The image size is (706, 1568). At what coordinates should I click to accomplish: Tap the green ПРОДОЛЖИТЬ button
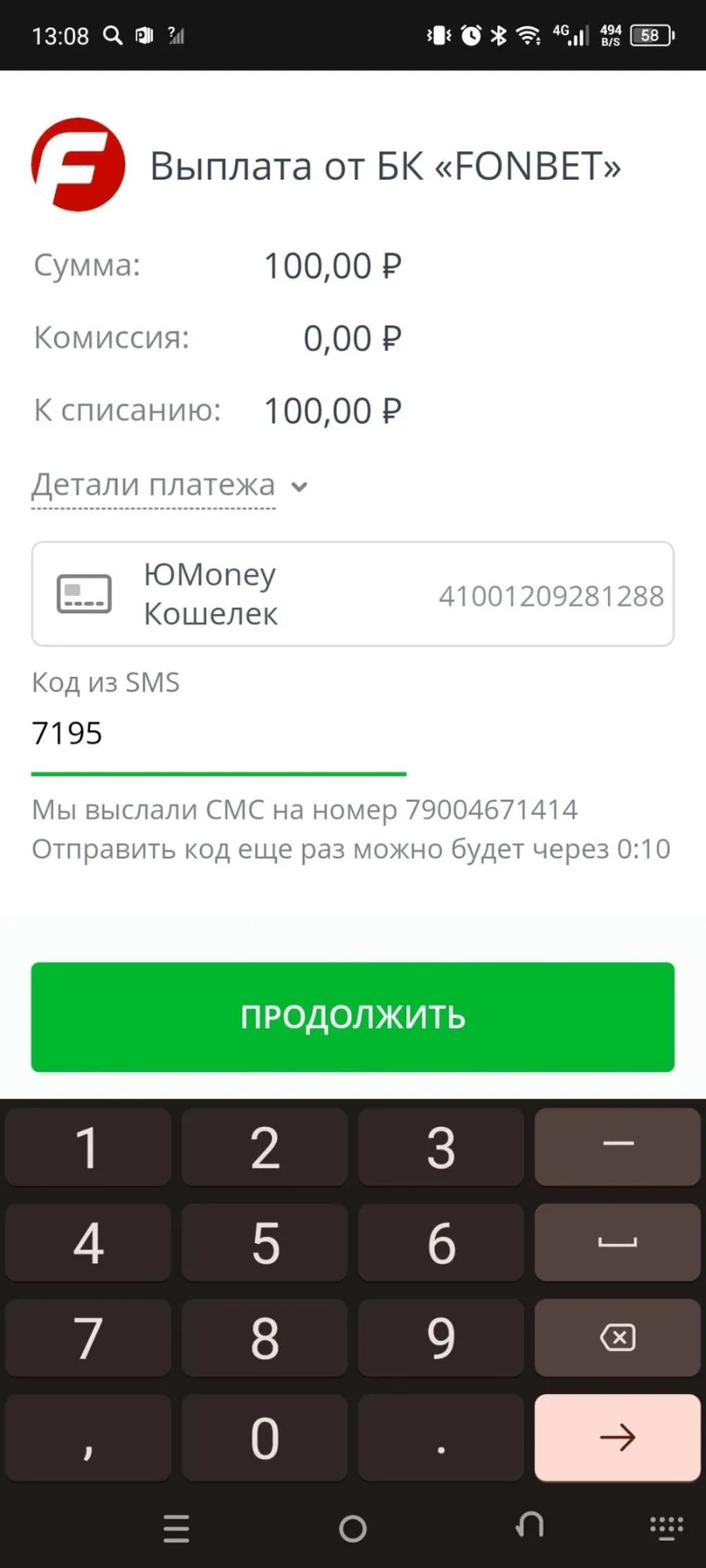[353, 1017]
